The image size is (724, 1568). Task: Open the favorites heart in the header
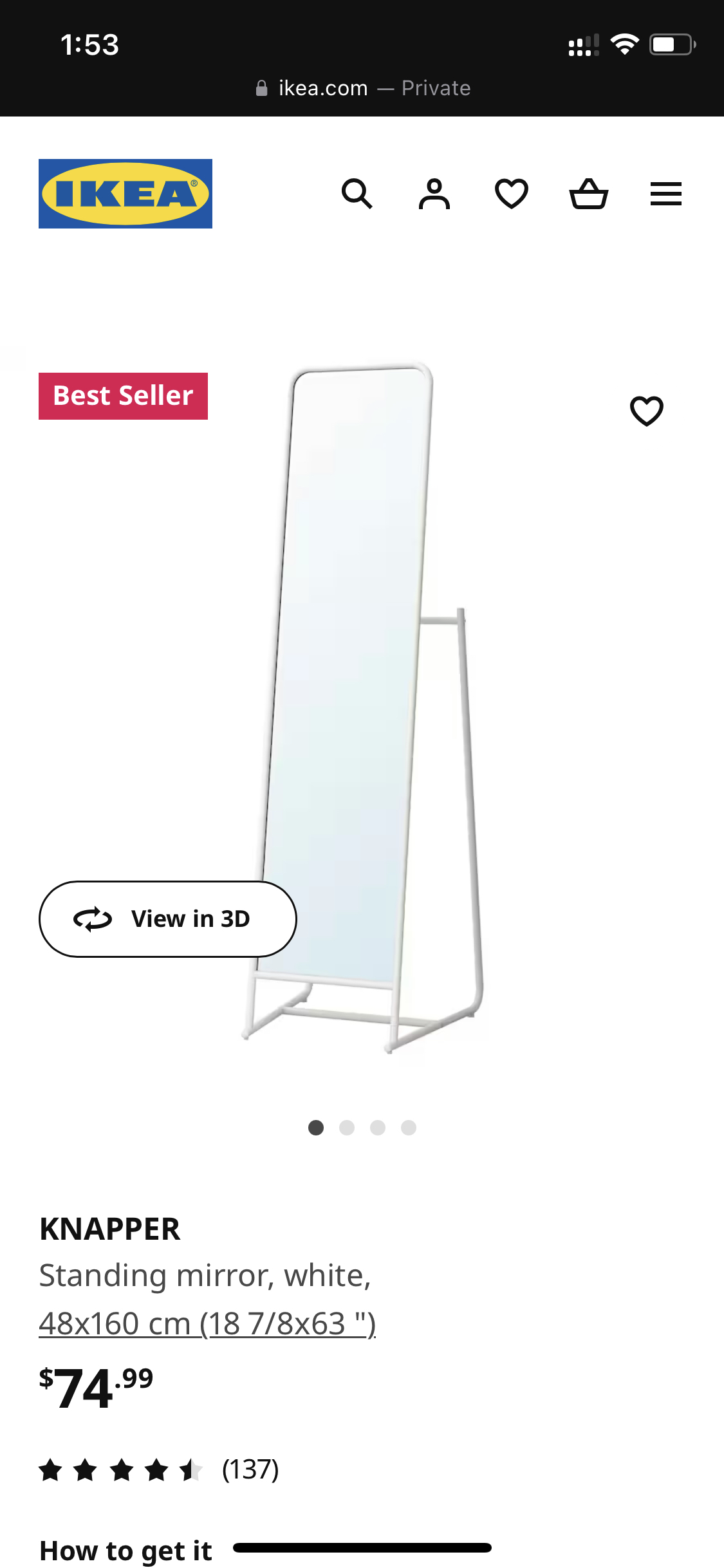click(x=512, y=194)
